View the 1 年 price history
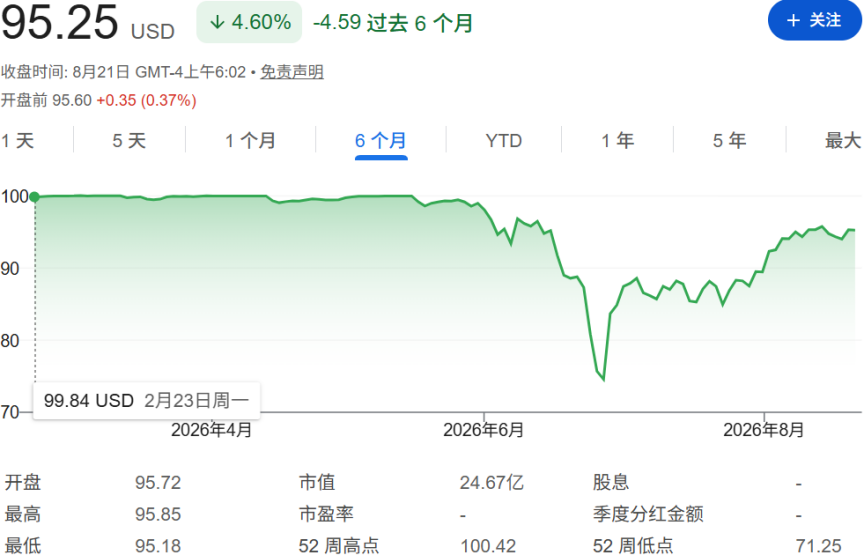The height and width of the screenshot is (555, 864). click(x=617, y=141)
